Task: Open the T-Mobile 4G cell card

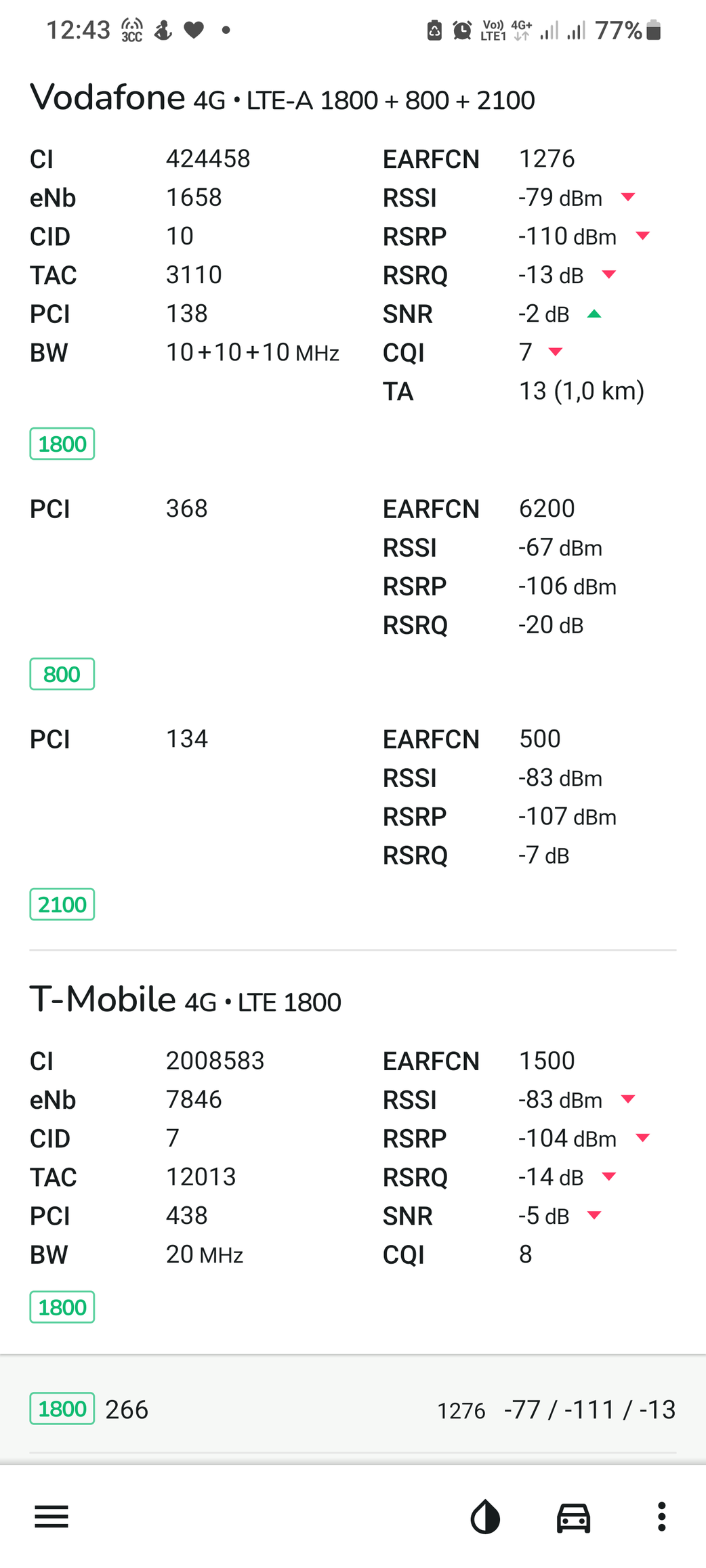Action: (x=353, y=1152)
